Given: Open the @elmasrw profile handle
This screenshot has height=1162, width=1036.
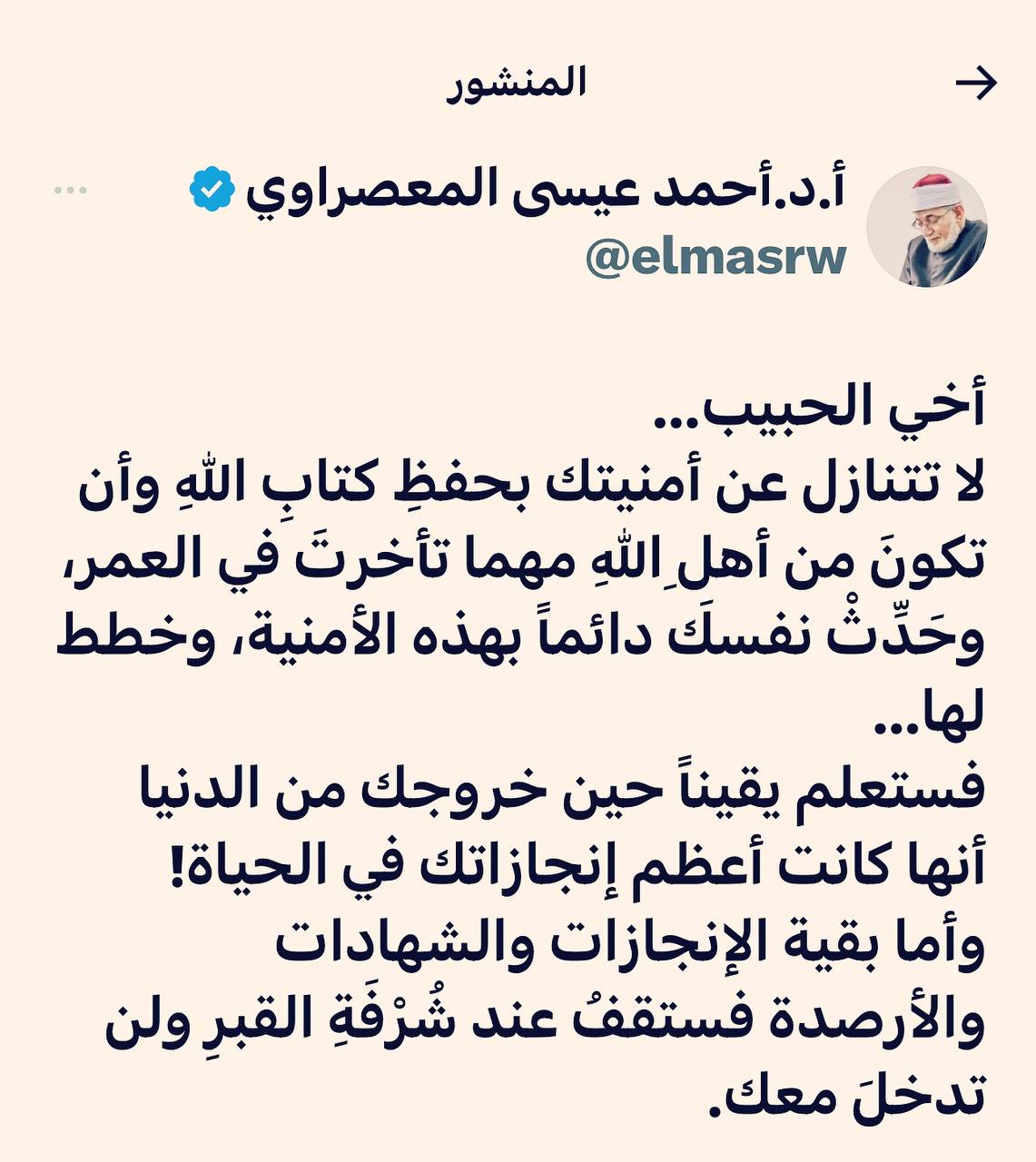Looking at the screenshot, I should pos(716,258).
